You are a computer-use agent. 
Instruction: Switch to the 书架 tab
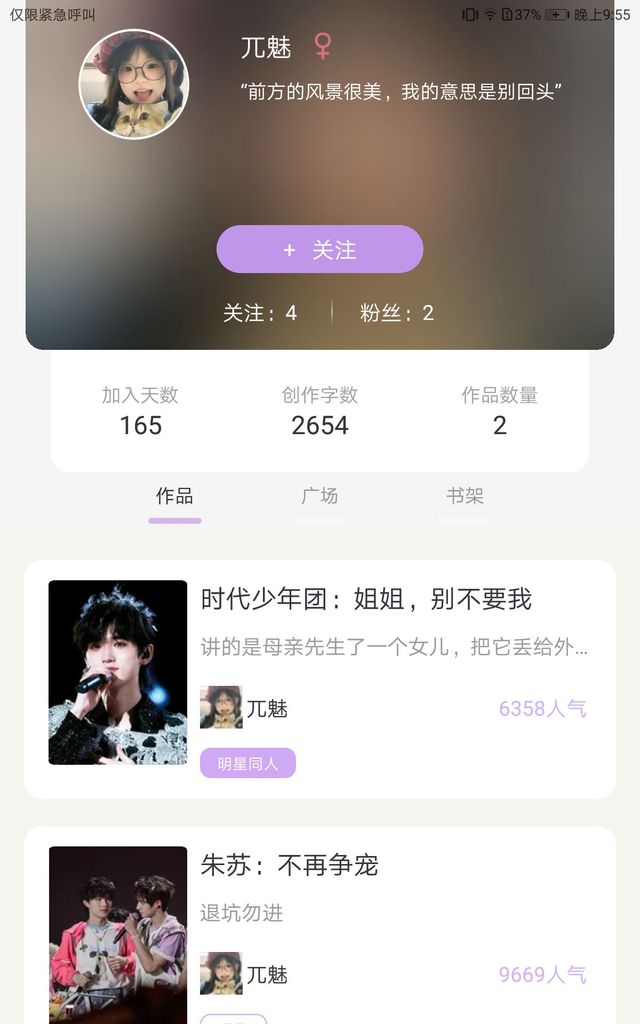click(x=465, y=497)
